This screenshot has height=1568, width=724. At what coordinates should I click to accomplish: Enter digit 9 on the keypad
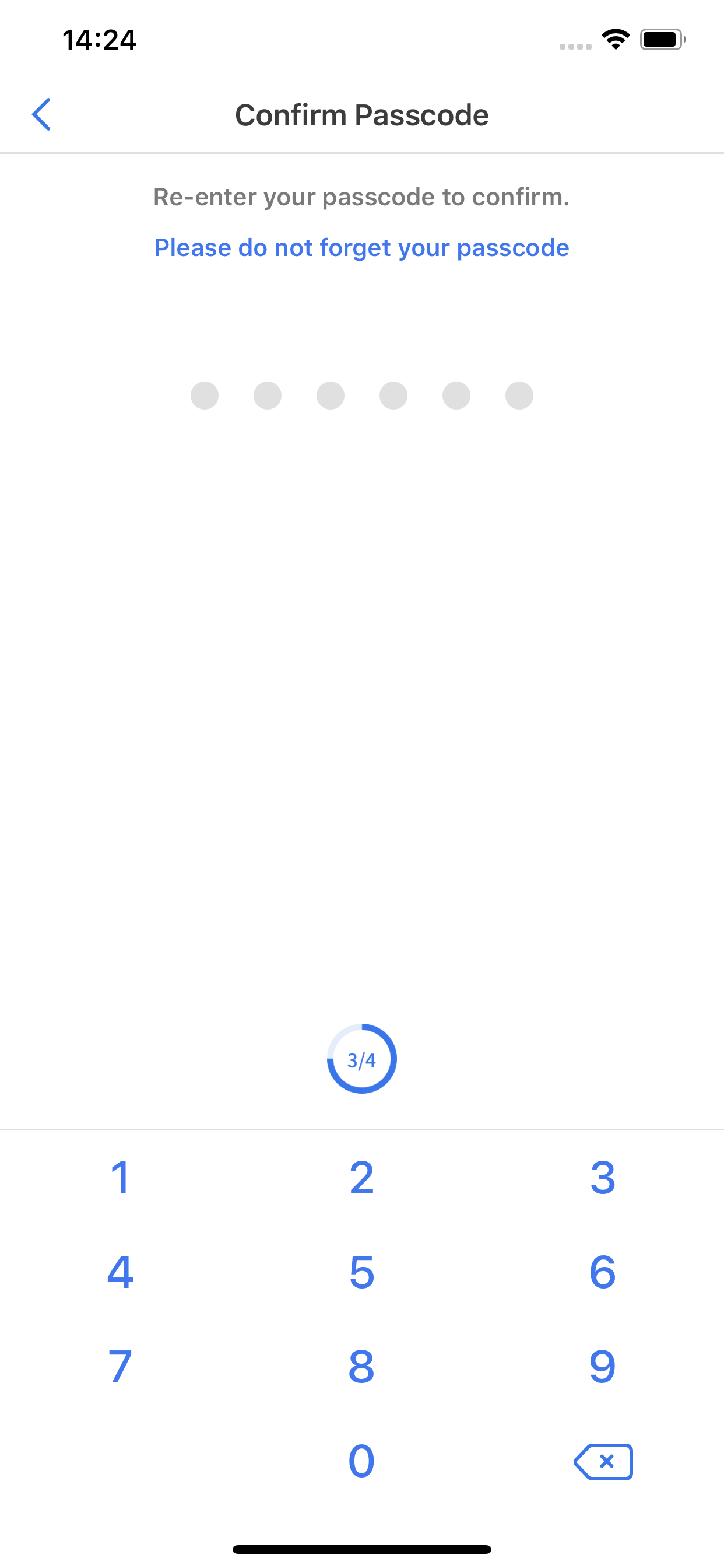click(x=602, y=1366)
